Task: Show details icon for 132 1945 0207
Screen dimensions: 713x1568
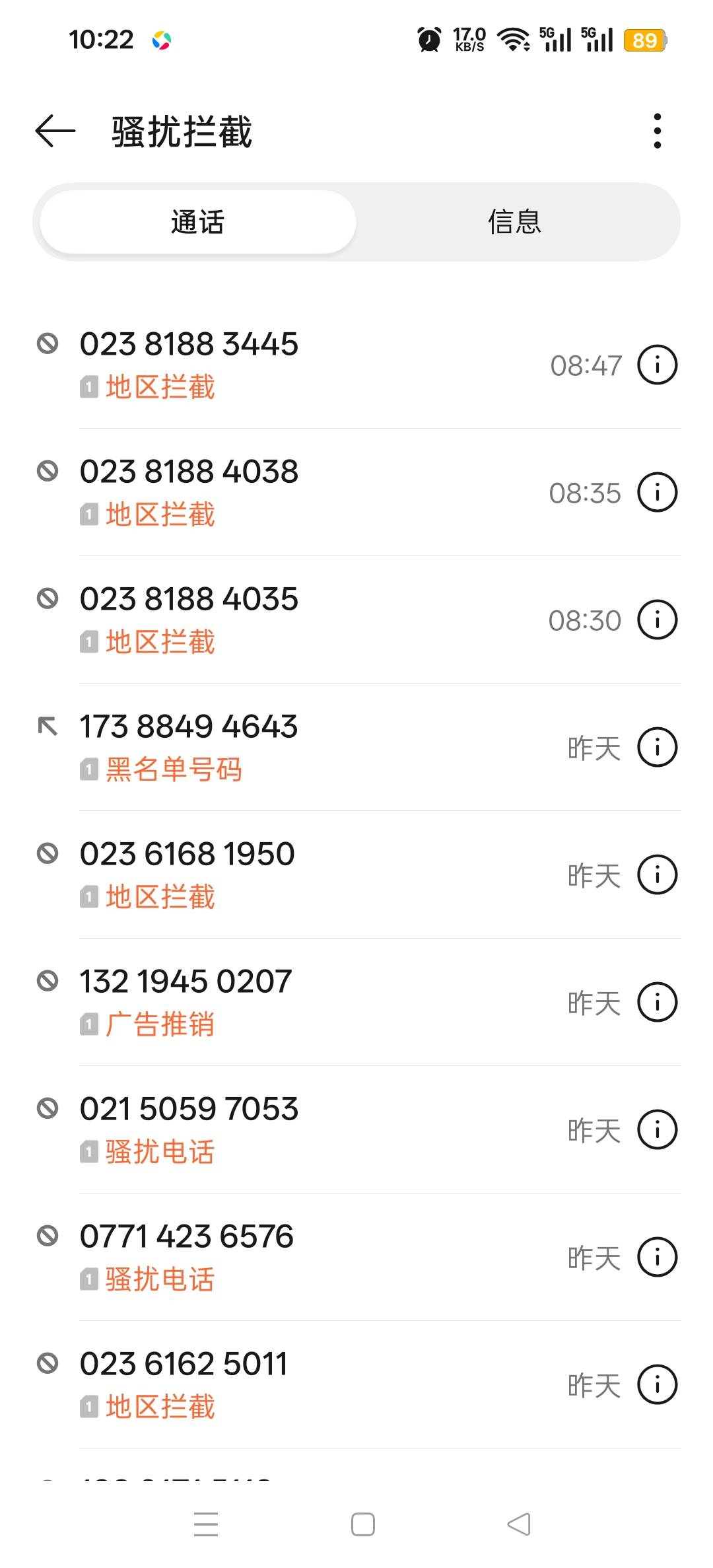Action: (657, 1002)
